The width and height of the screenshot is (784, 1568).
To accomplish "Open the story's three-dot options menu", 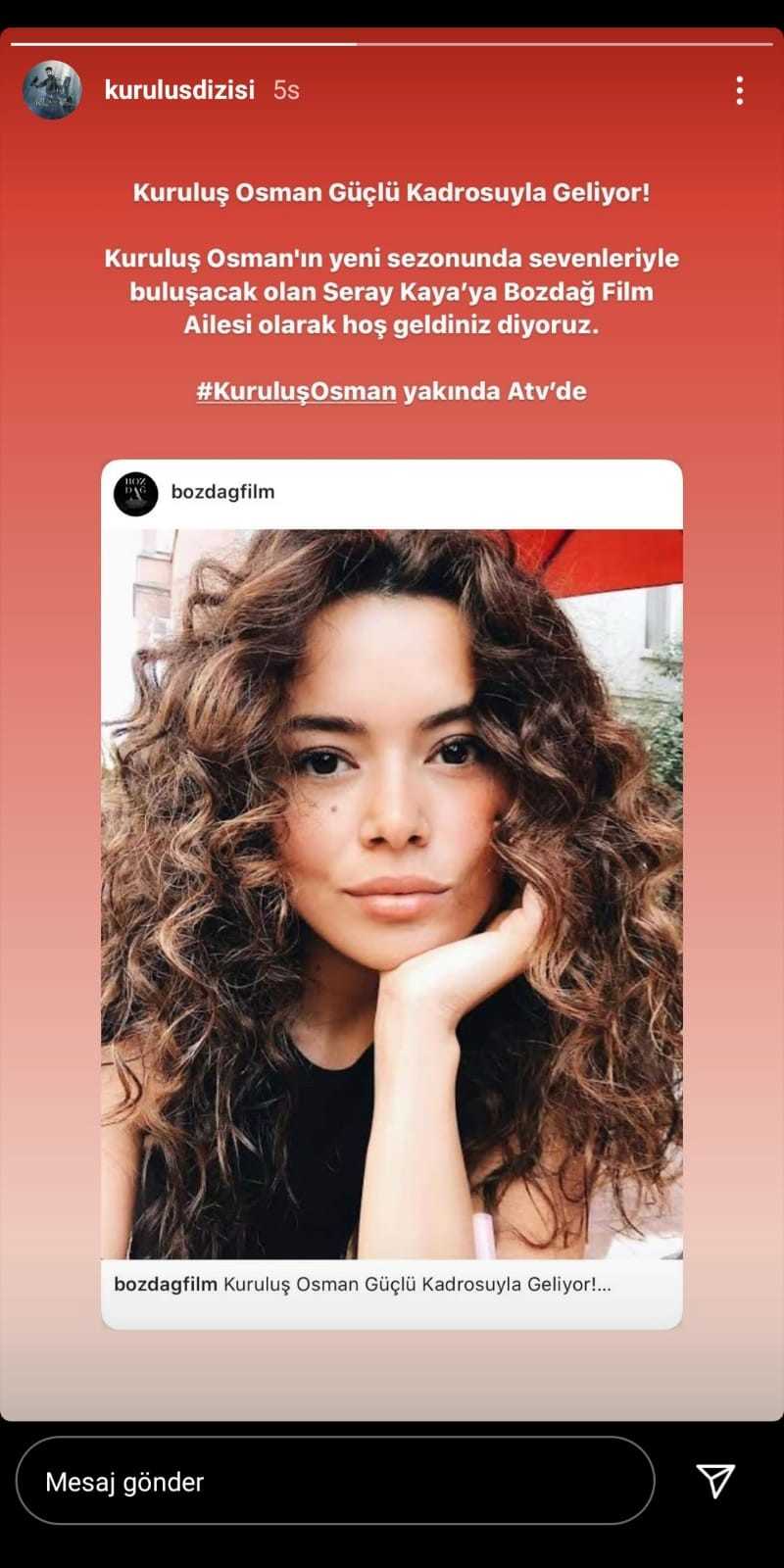I will click(x=739, y=90).
